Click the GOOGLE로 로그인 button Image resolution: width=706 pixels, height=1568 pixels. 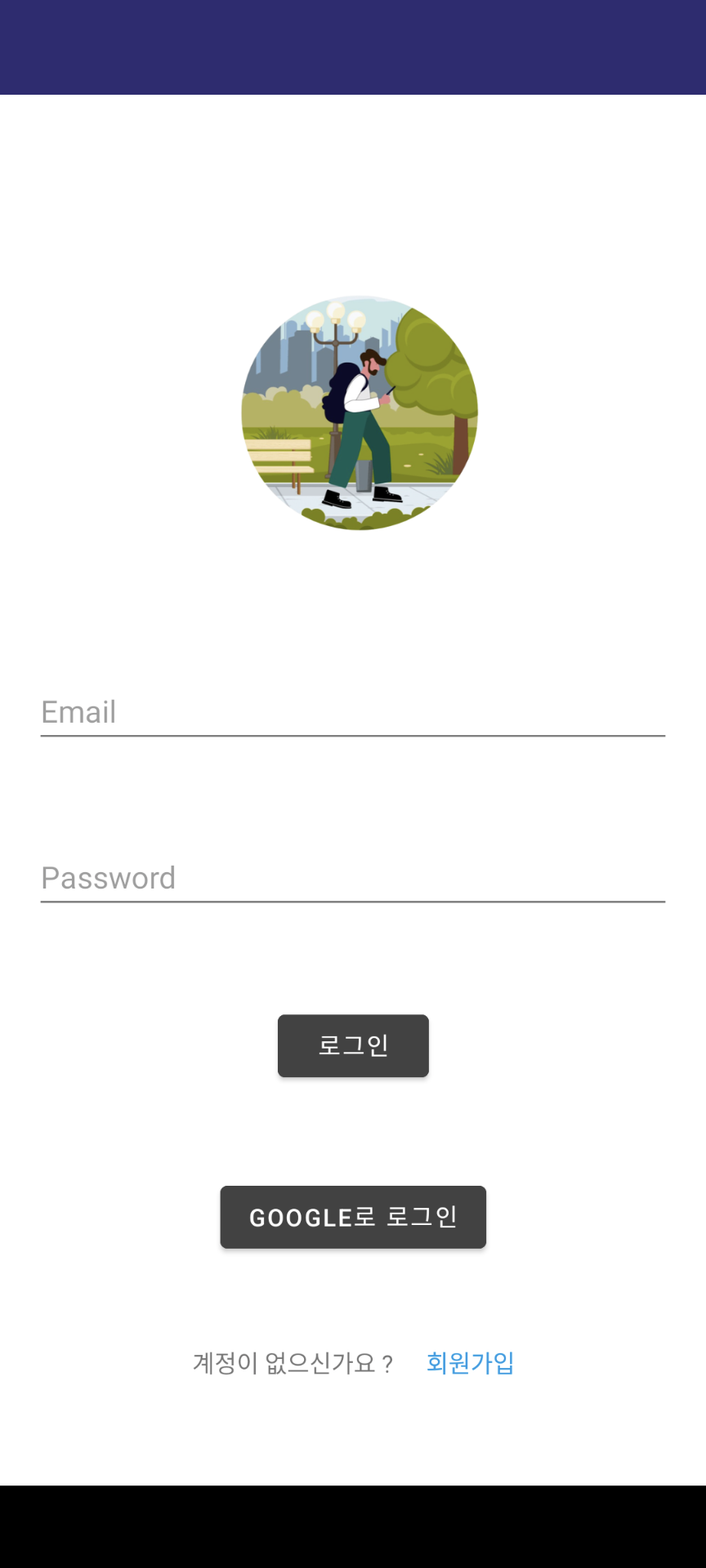click(353, 1216)
